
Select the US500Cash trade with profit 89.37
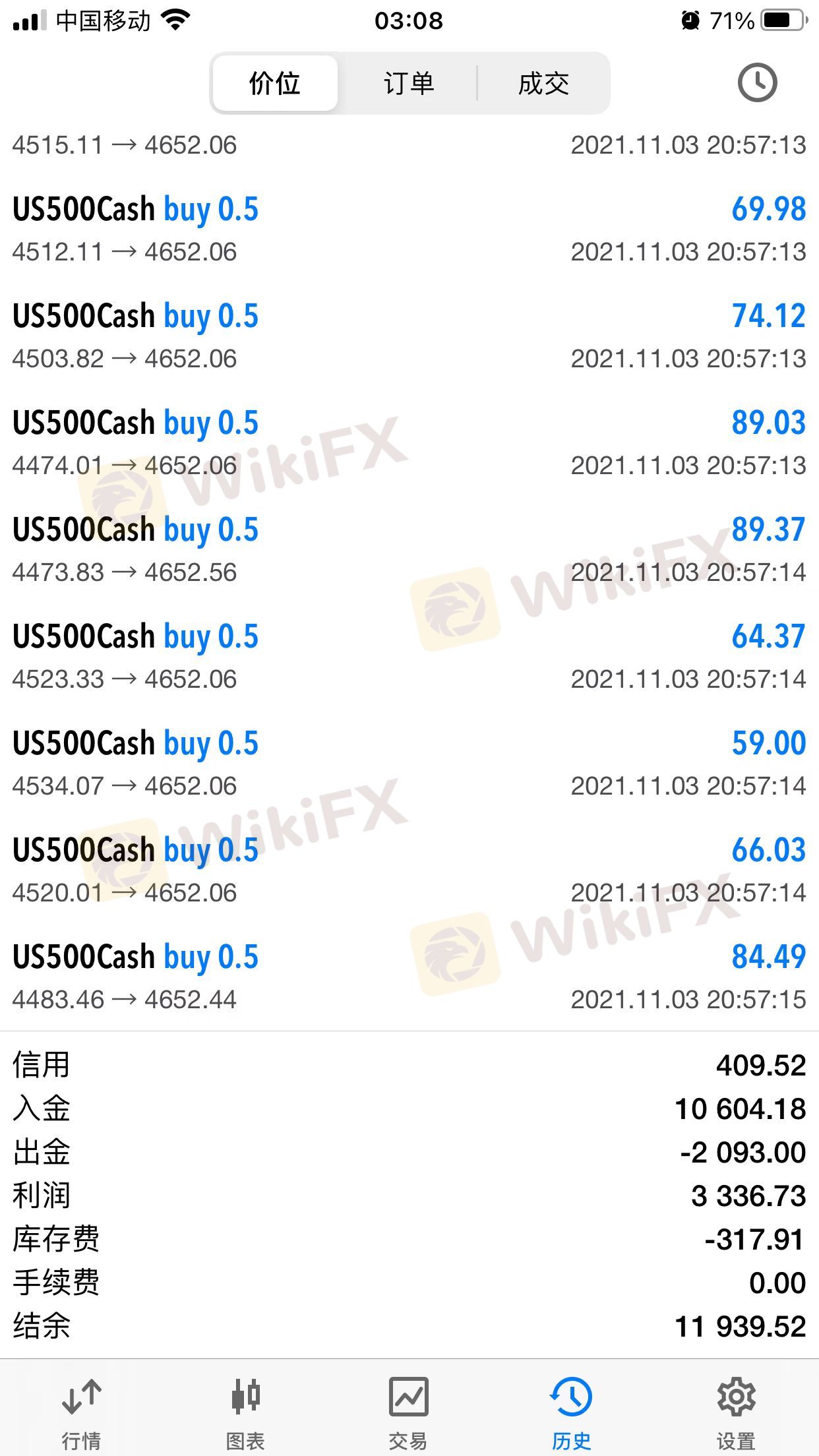pos(409,550)
